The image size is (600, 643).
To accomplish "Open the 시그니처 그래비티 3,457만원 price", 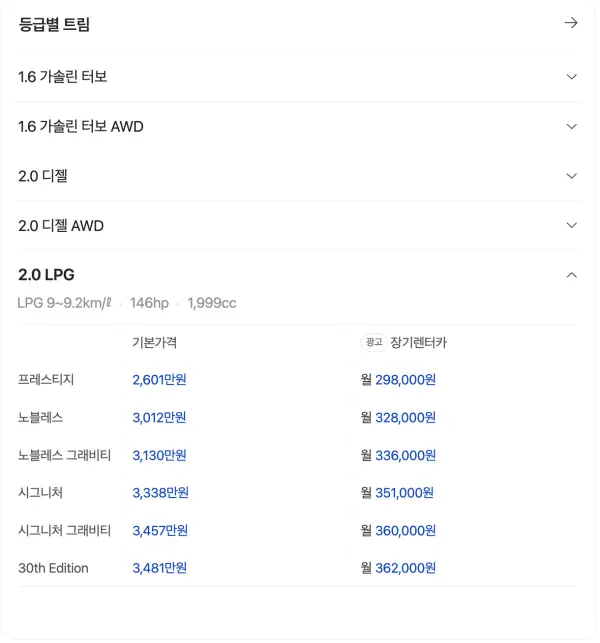I will click(x=160, y=531).
